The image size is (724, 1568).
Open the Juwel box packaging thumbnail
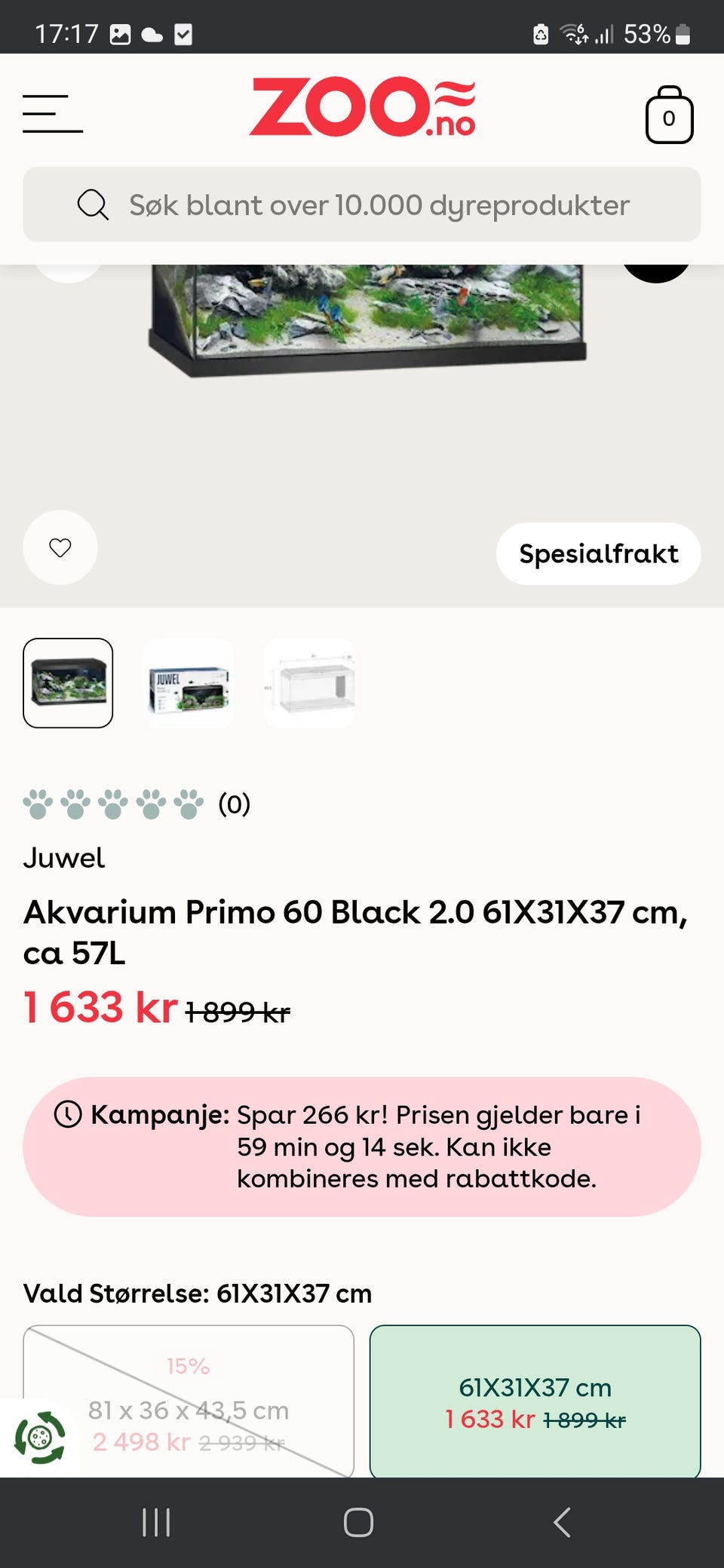click(x=189, y=683)
